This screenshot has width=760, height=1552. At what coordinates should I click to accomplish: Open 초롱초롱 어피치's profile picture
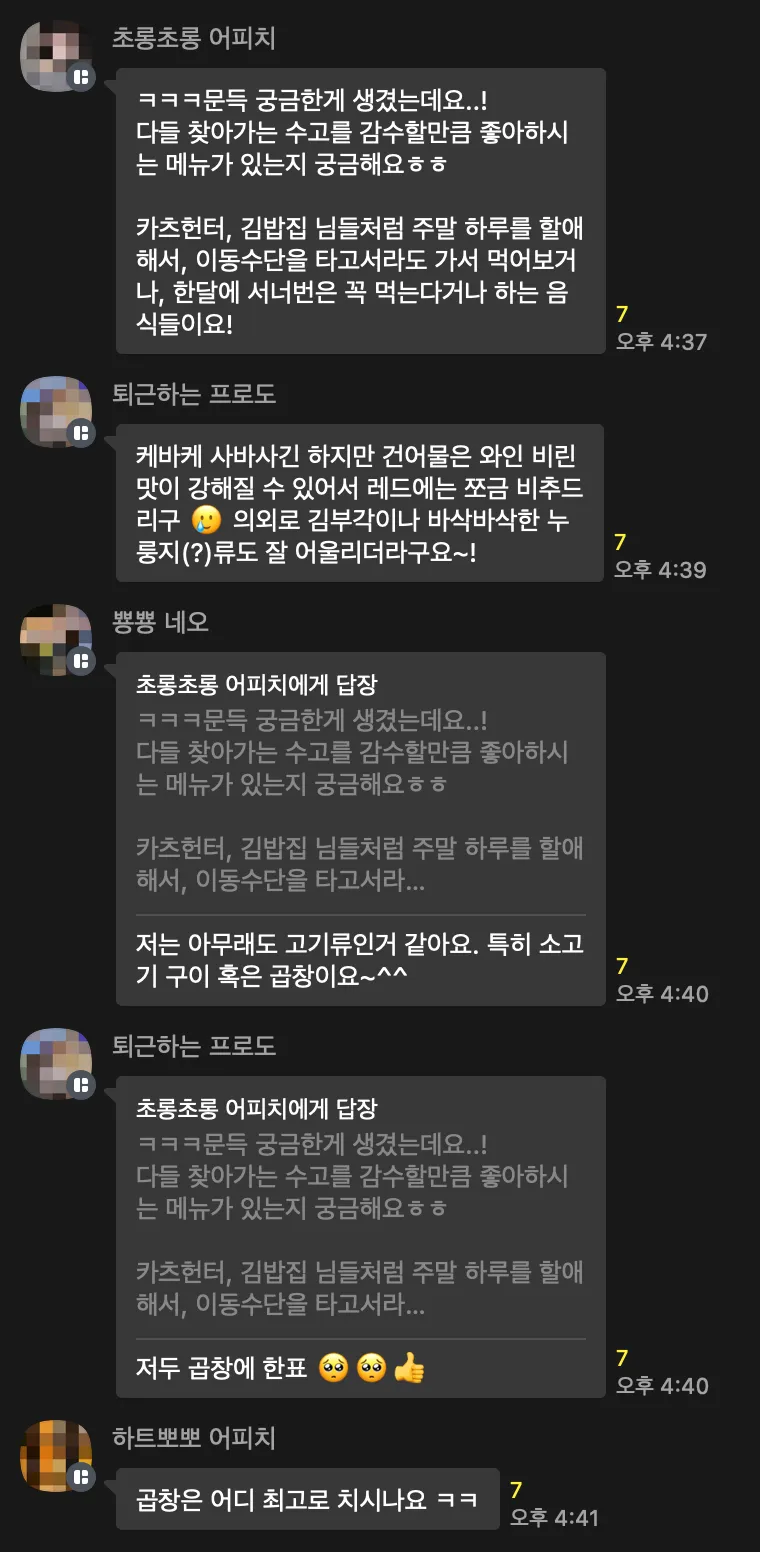57,56
